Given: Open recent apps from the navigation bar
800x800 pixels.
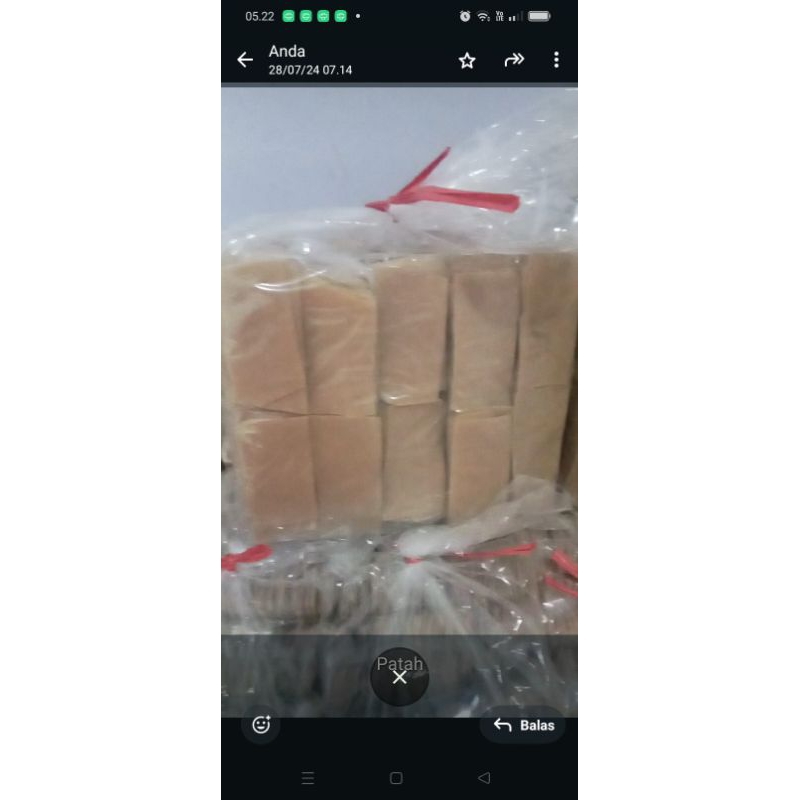Looking at the screenshot, I should coord(308,778).
